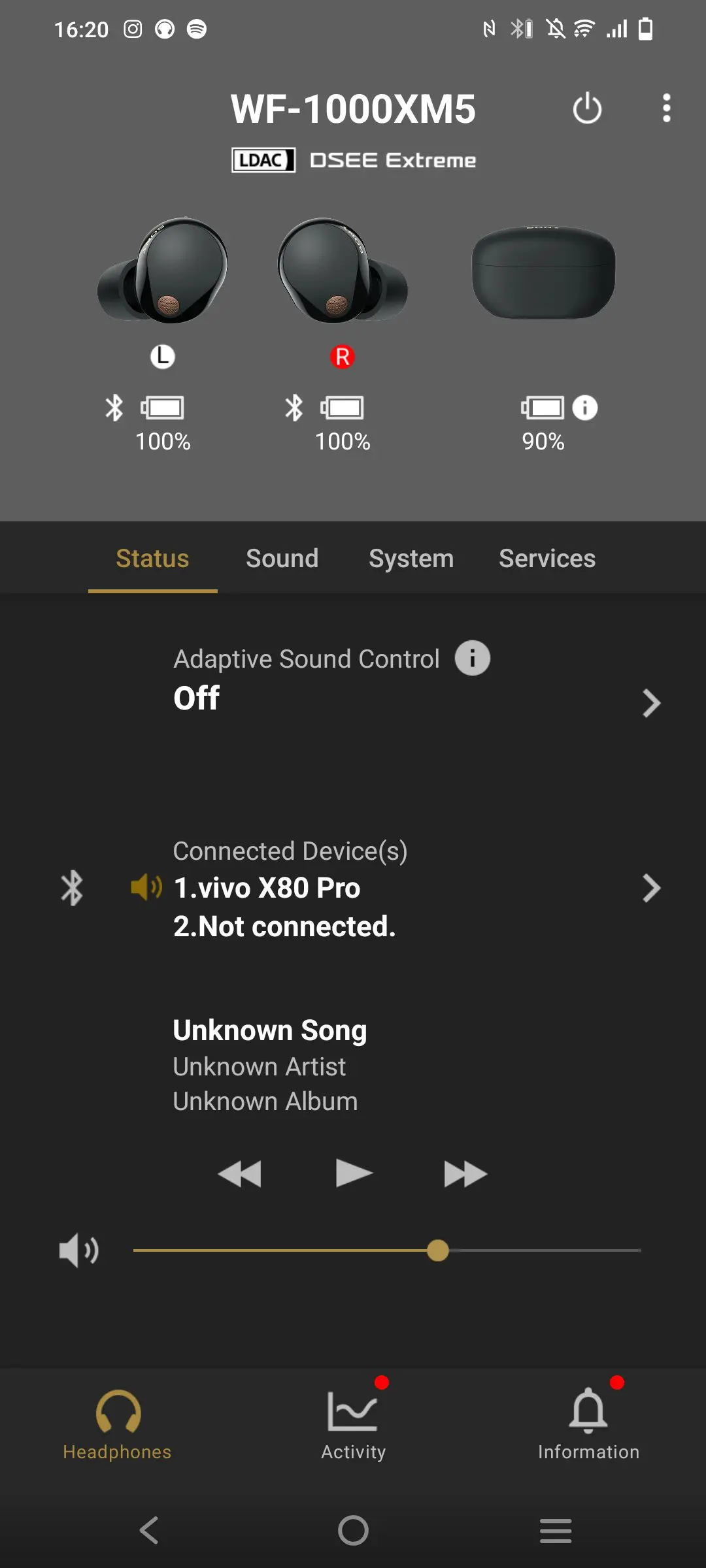Go back using system navigation
Viewport: 706px width, 1568px height.
(150, 1530)
